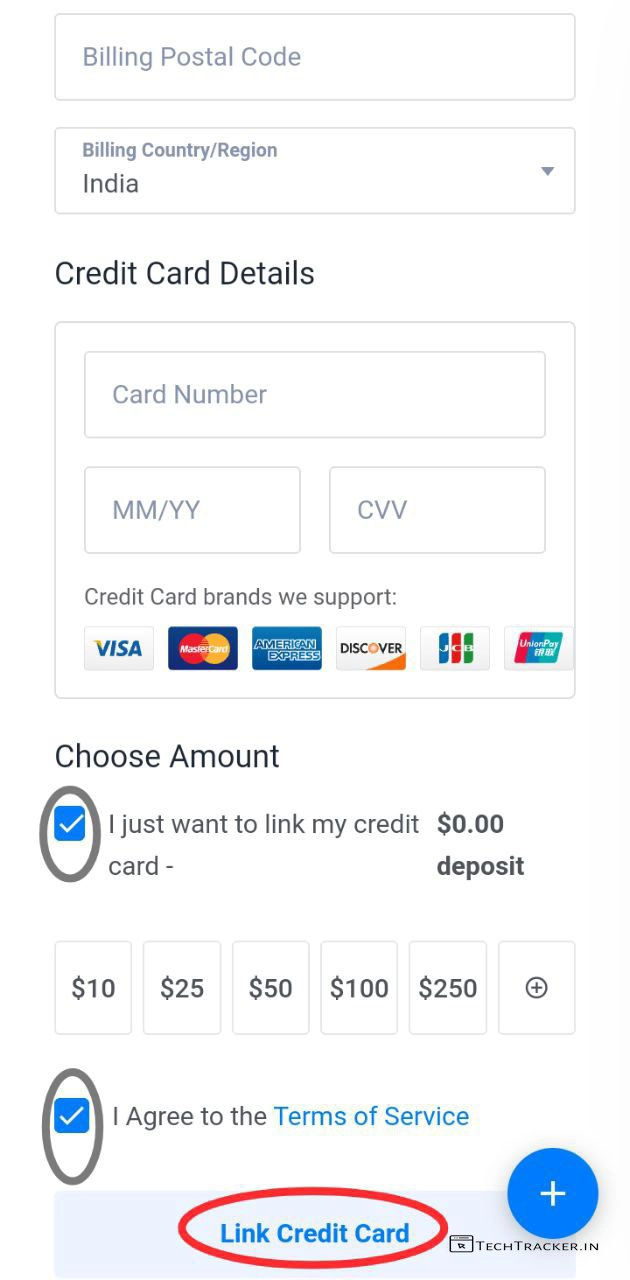Choose the $10 deposit amount
Viewport: 630px width, 1280px height.
[x=93, y=988]
